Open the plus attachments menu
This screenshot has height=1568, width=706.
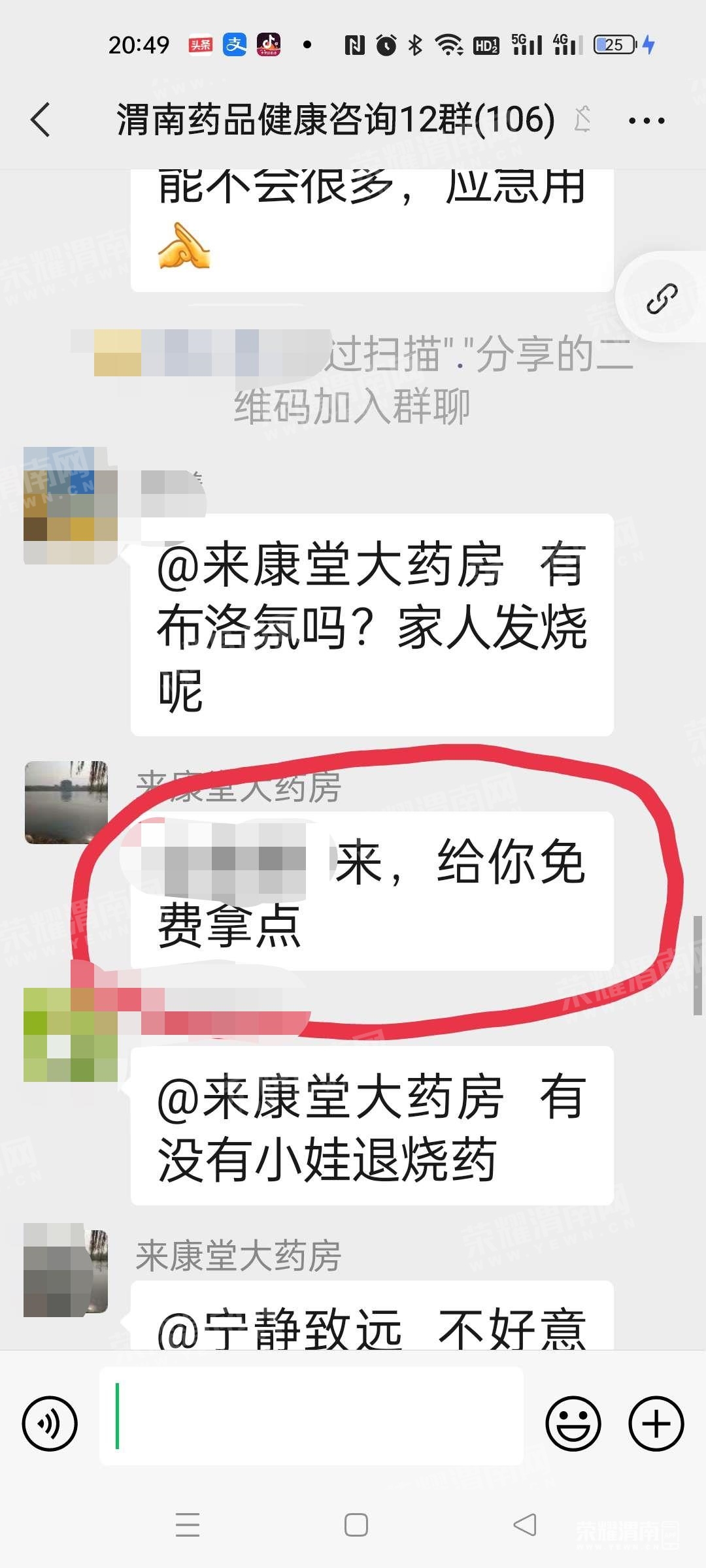pyautogui.click(x=656, y=1424)
